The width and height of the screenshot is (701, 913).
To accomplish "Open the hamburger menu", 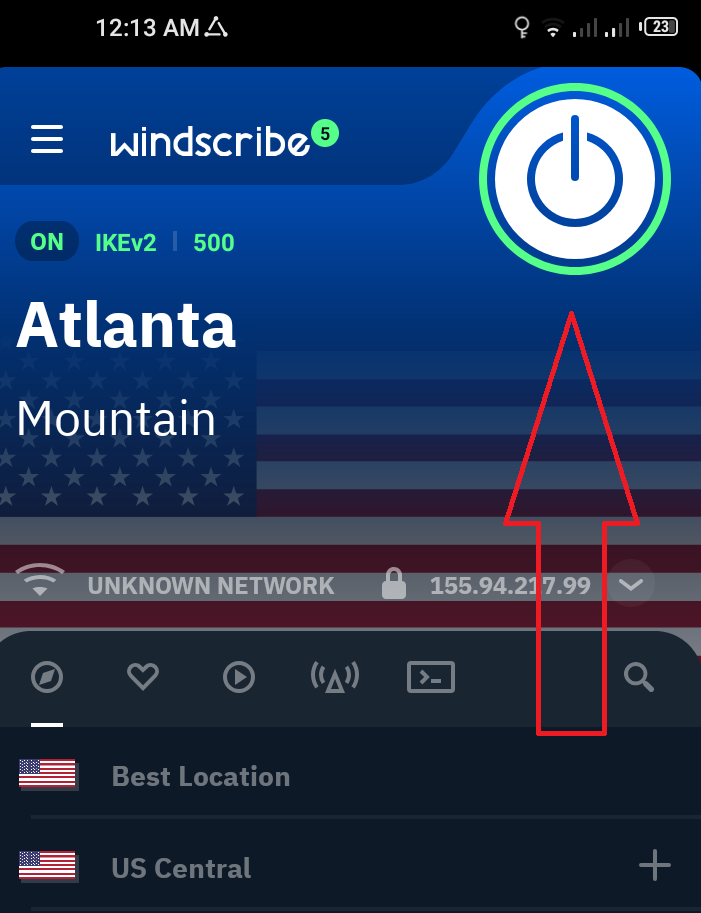I will click(47, 139).
